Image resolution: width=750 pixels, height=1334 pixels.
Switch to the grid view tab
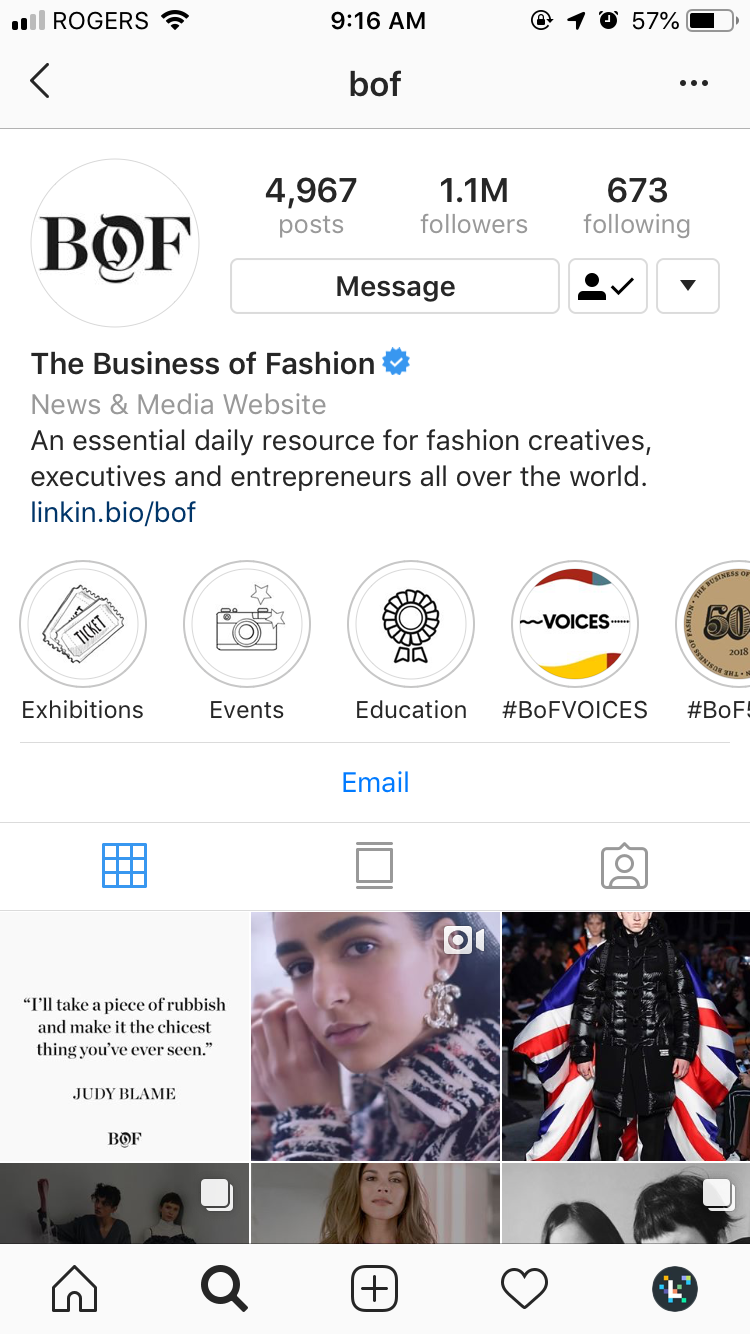pyautogui.click(x=125, y=866)
